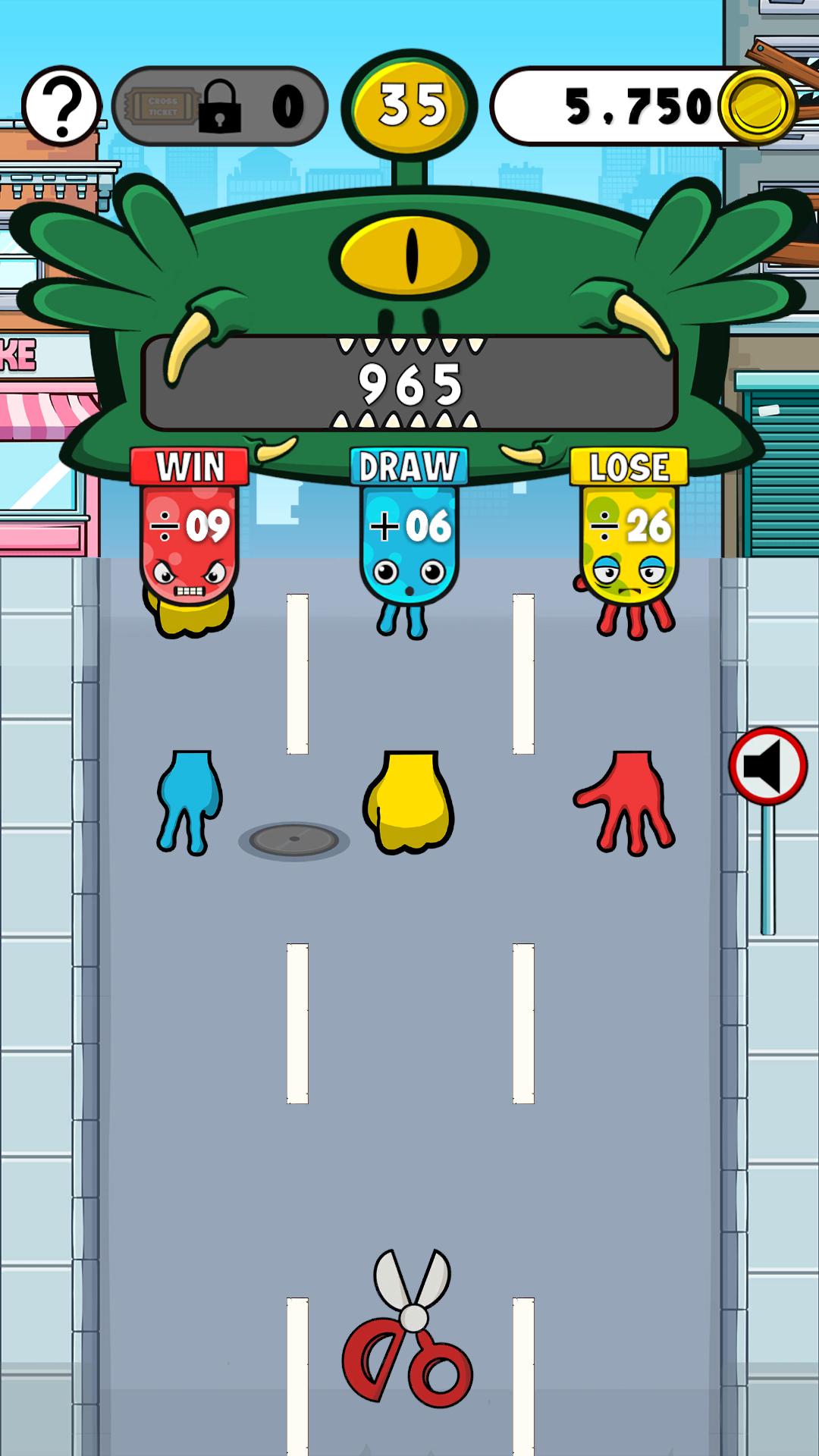Tap the gold coin balance
Screen dimensions: 819x1456
(645, 106)
